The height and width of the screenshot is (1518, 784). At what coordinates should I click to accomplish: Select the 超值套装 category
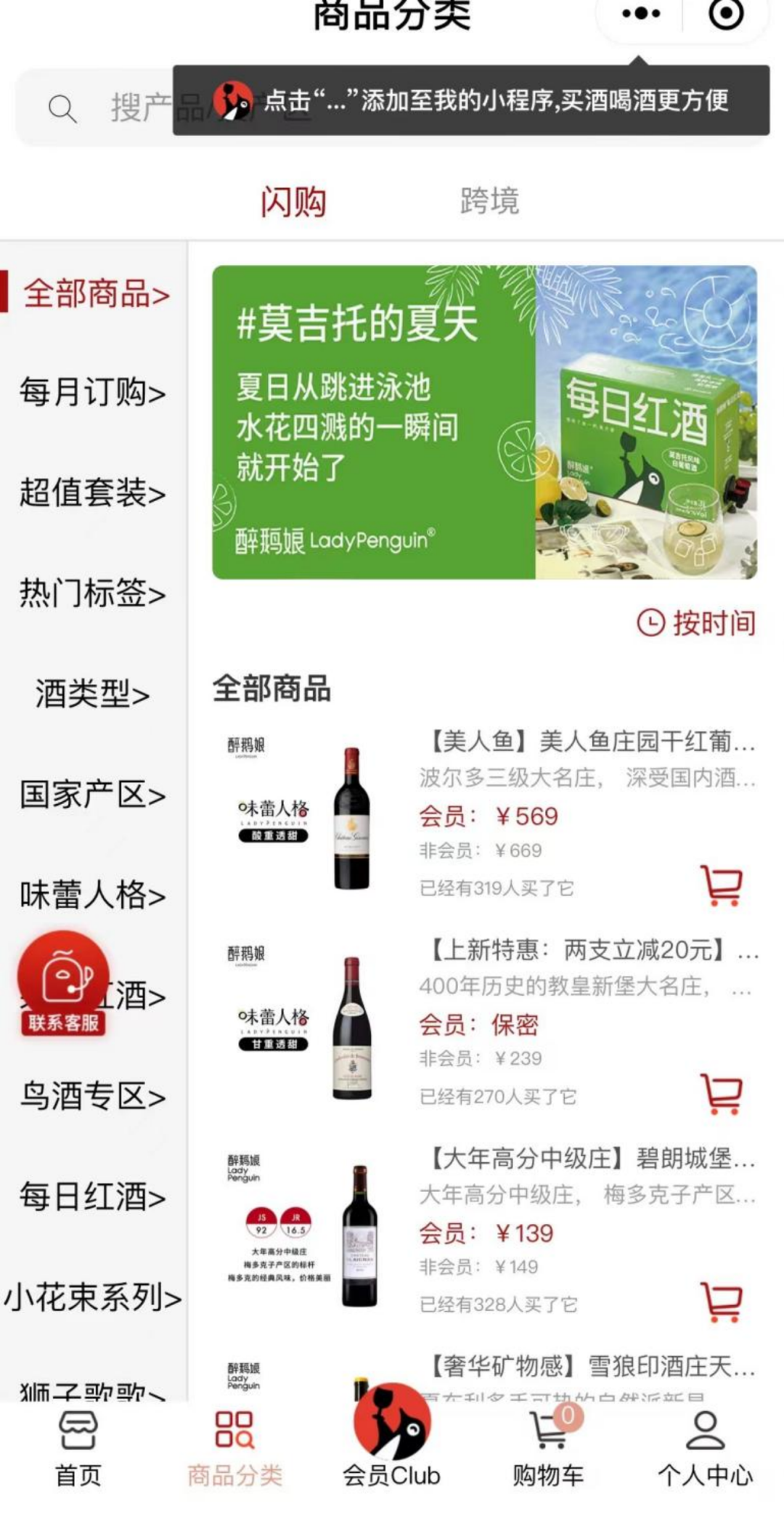click(92, 493)
